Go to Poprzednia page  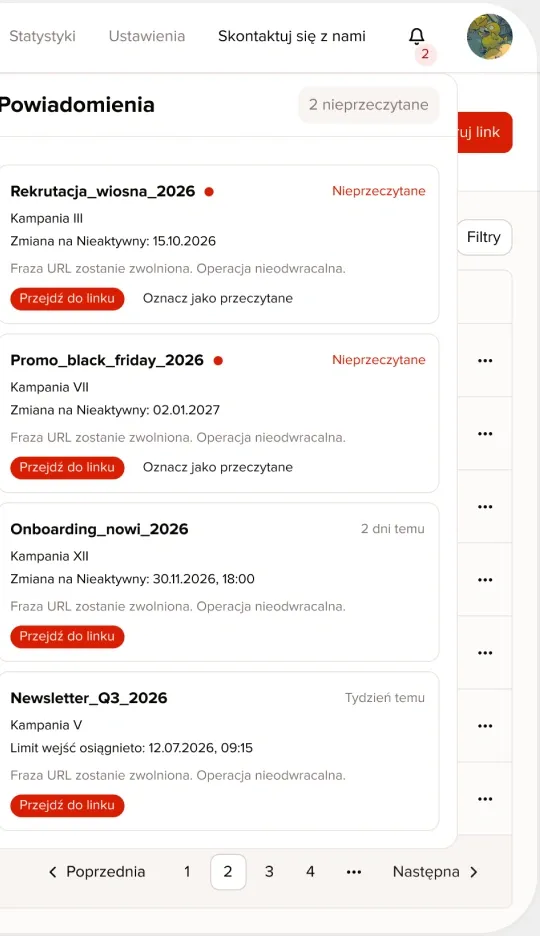point(97,872)
